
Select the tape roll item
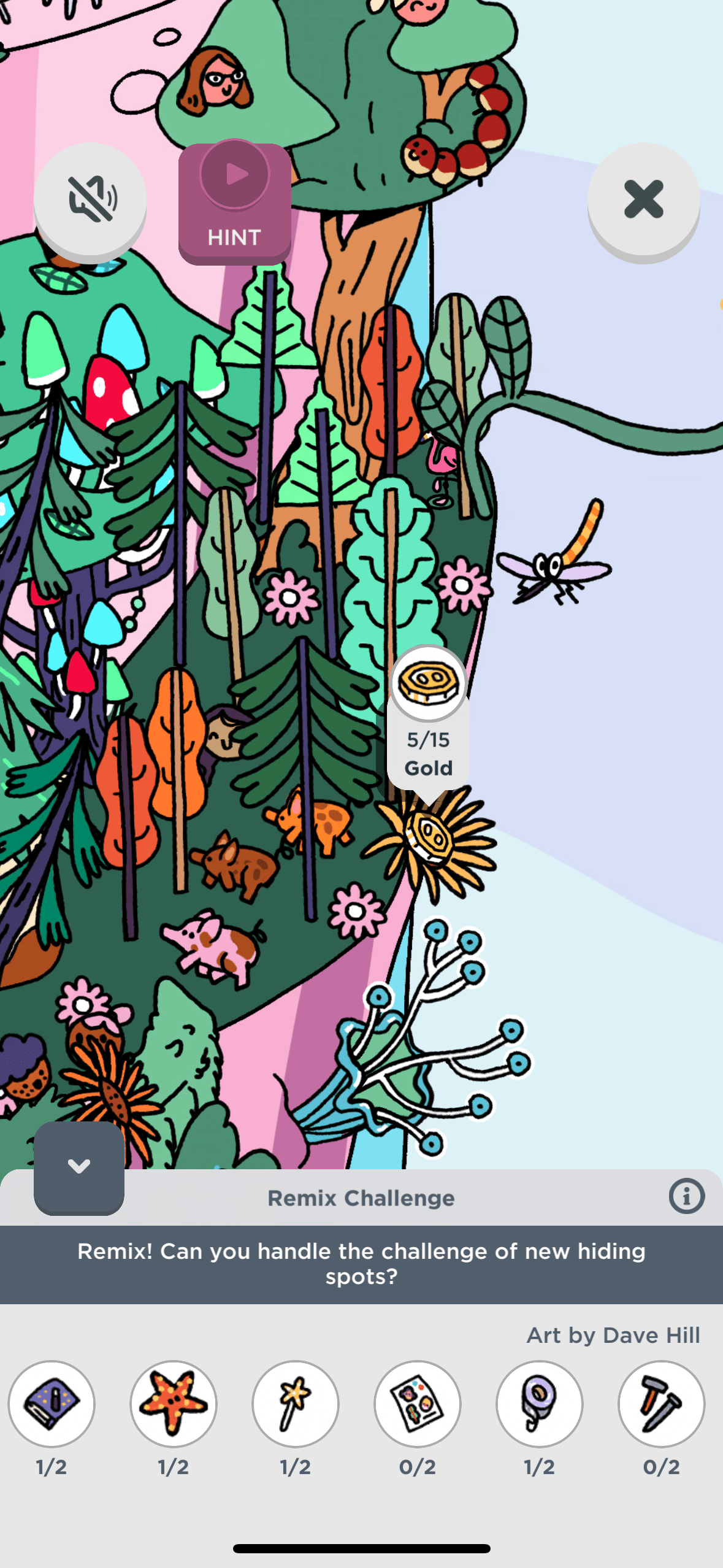coord(539,1403)
